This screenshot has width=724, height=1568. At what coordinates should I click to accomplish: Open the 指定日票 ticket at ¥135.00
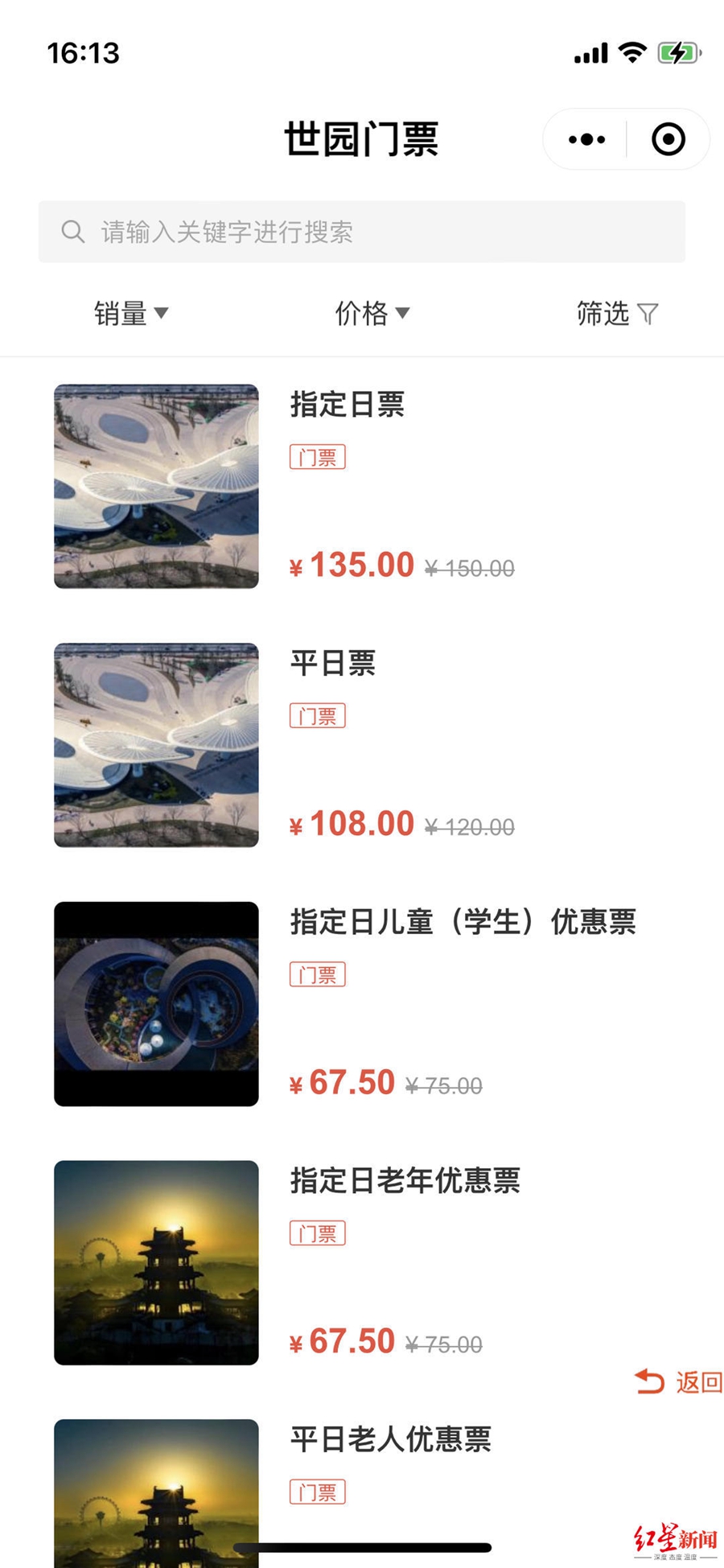(362, 486)
